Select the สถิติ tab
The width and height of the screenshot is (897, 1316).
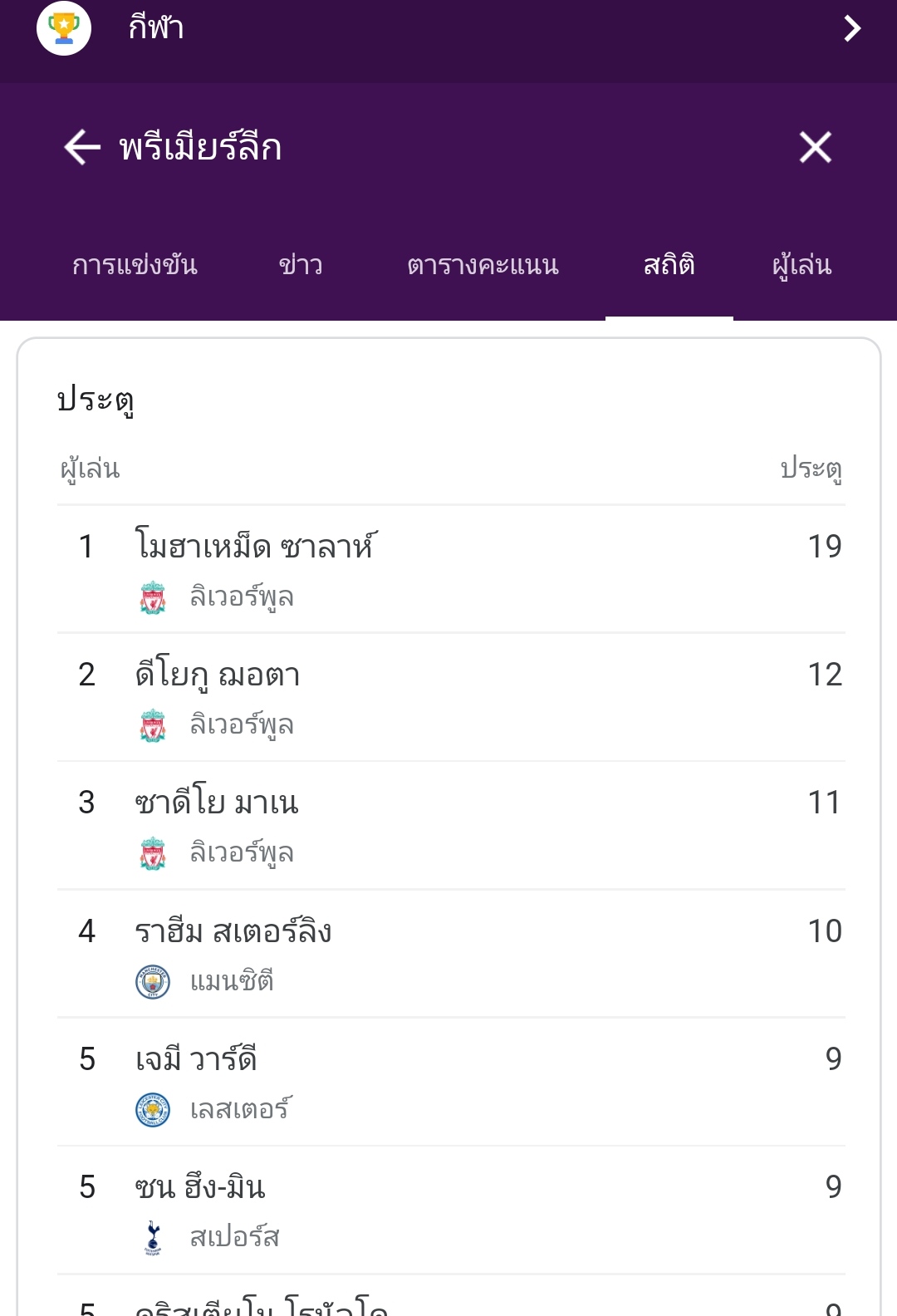669,266
